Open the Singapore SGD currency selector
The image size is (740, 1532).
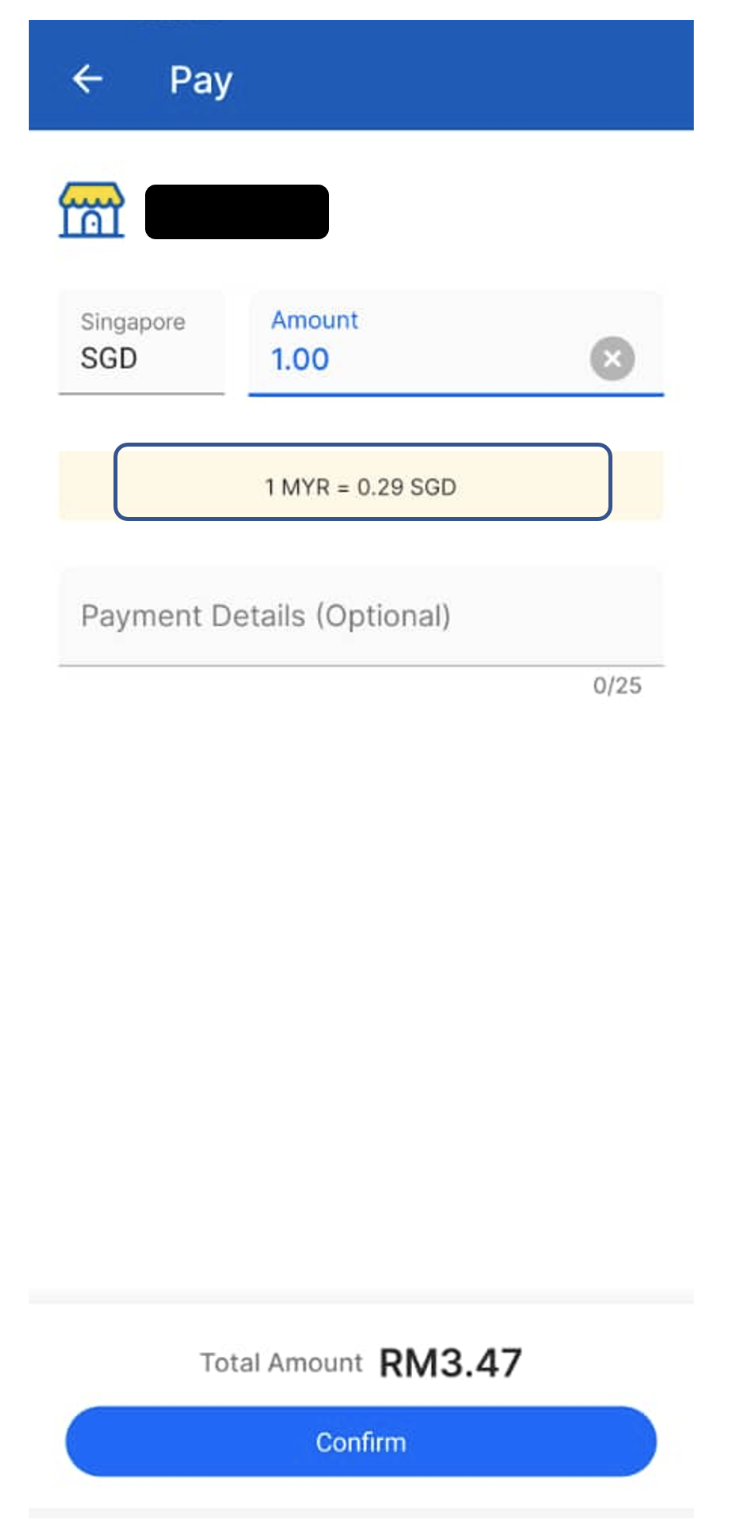point(141,342)
